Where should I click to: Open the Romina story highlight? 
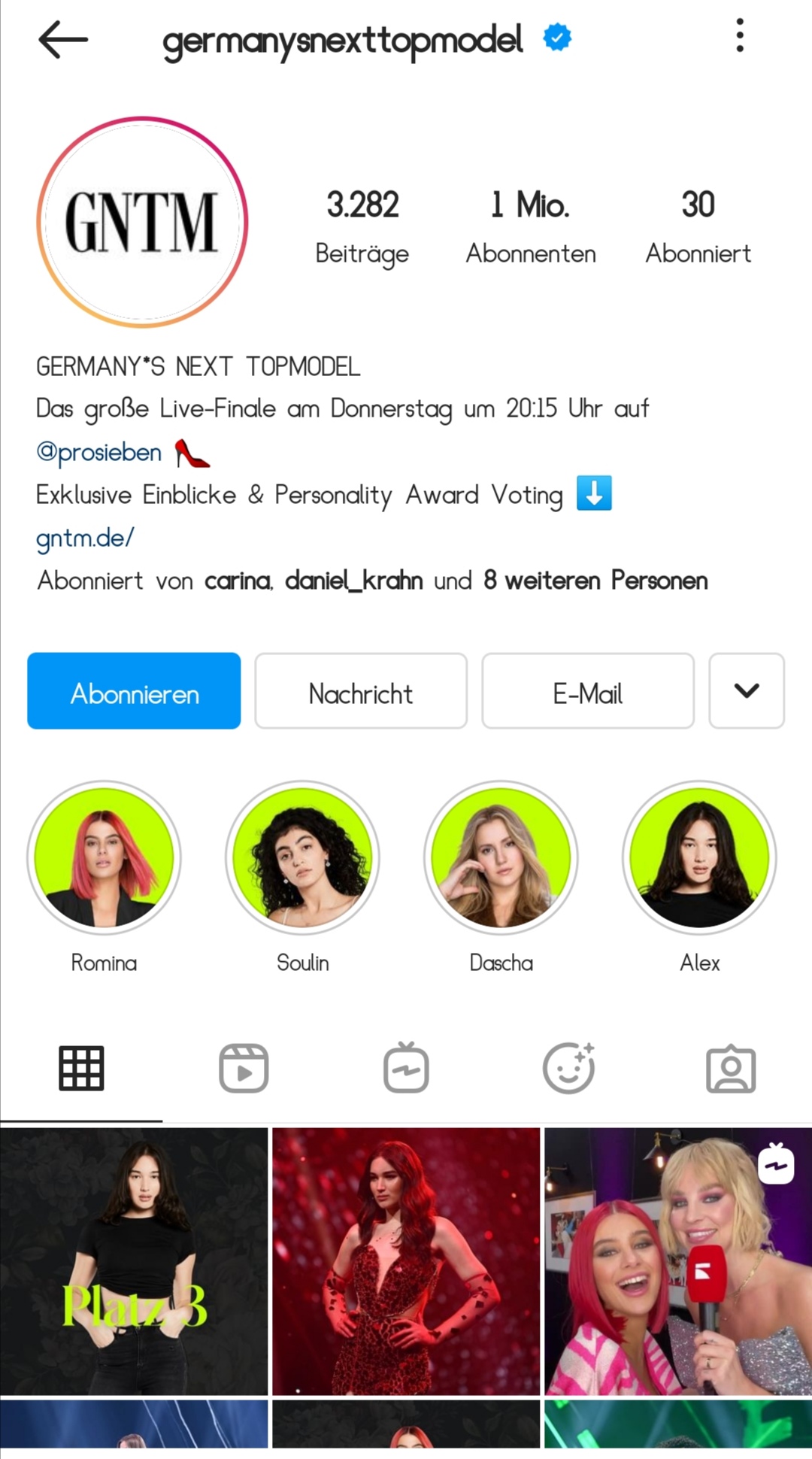(104, 858)
